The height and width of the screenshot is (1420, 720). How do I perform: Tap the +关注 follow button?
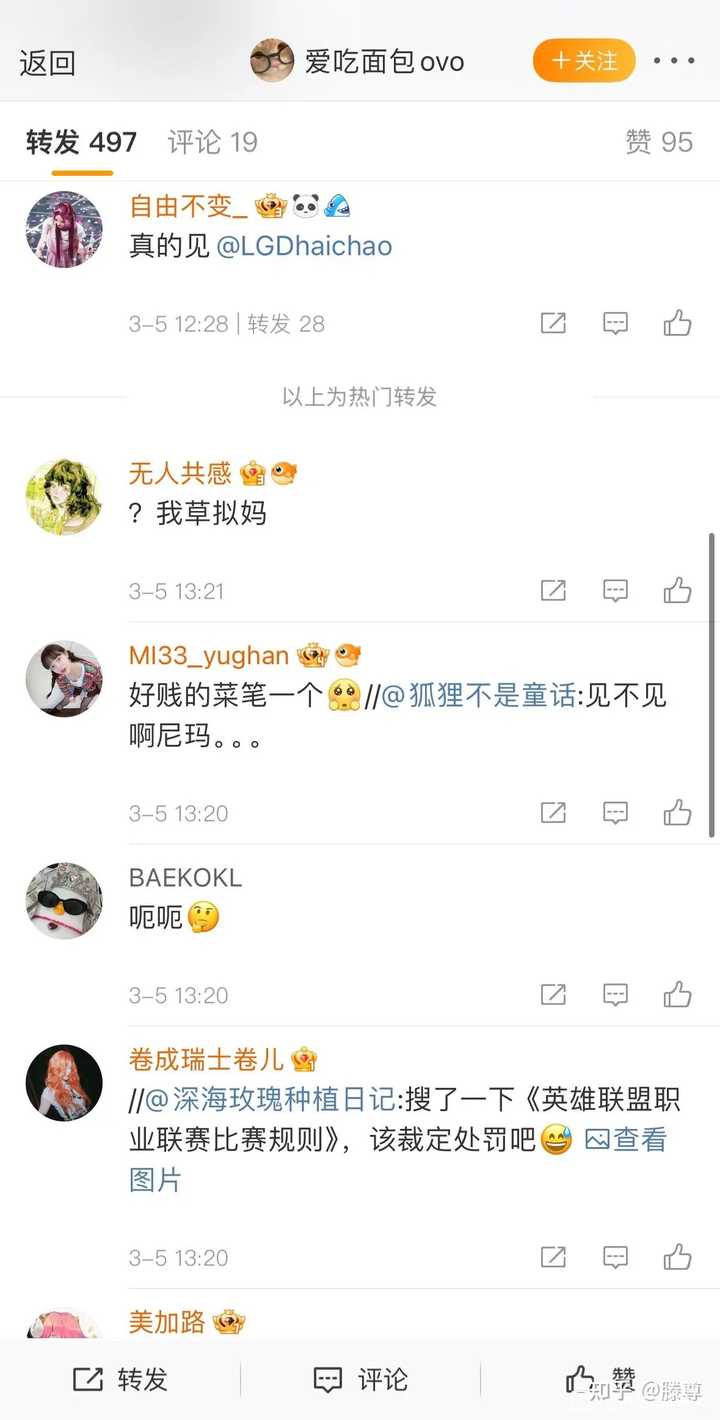[x=584, y=60]
